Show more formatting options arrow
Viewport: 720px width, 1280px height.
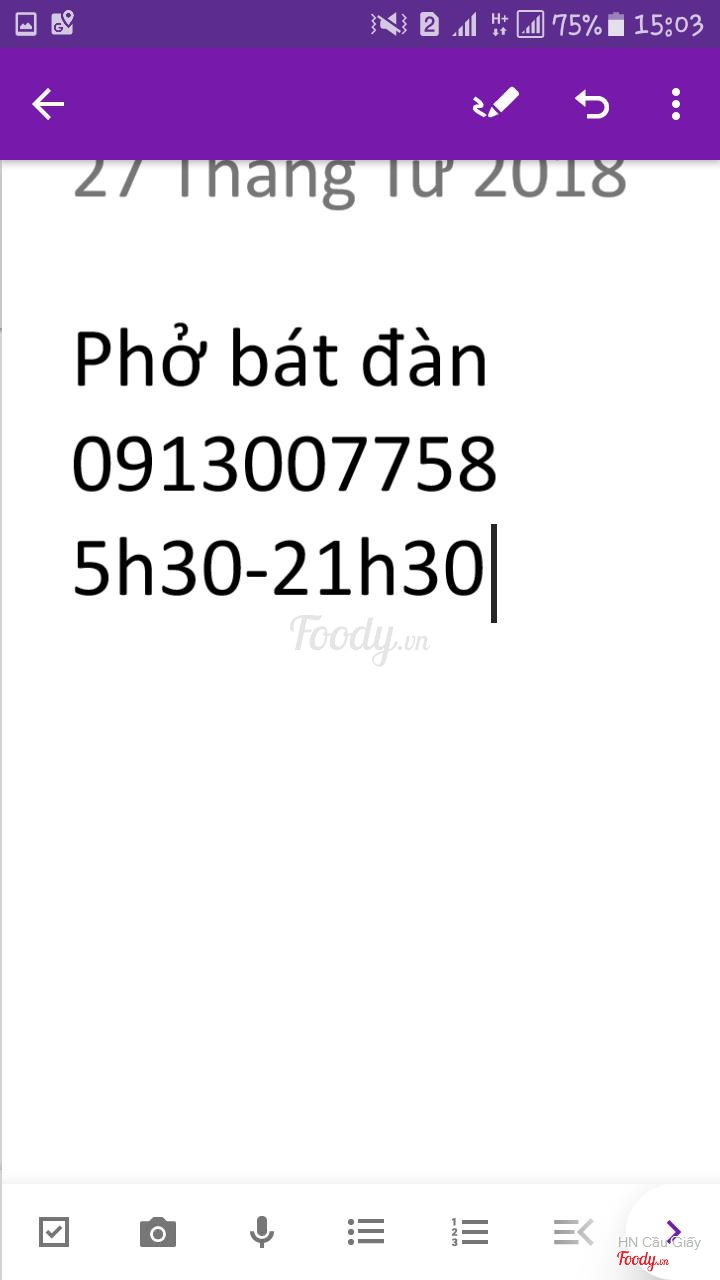coord(673,1230)
